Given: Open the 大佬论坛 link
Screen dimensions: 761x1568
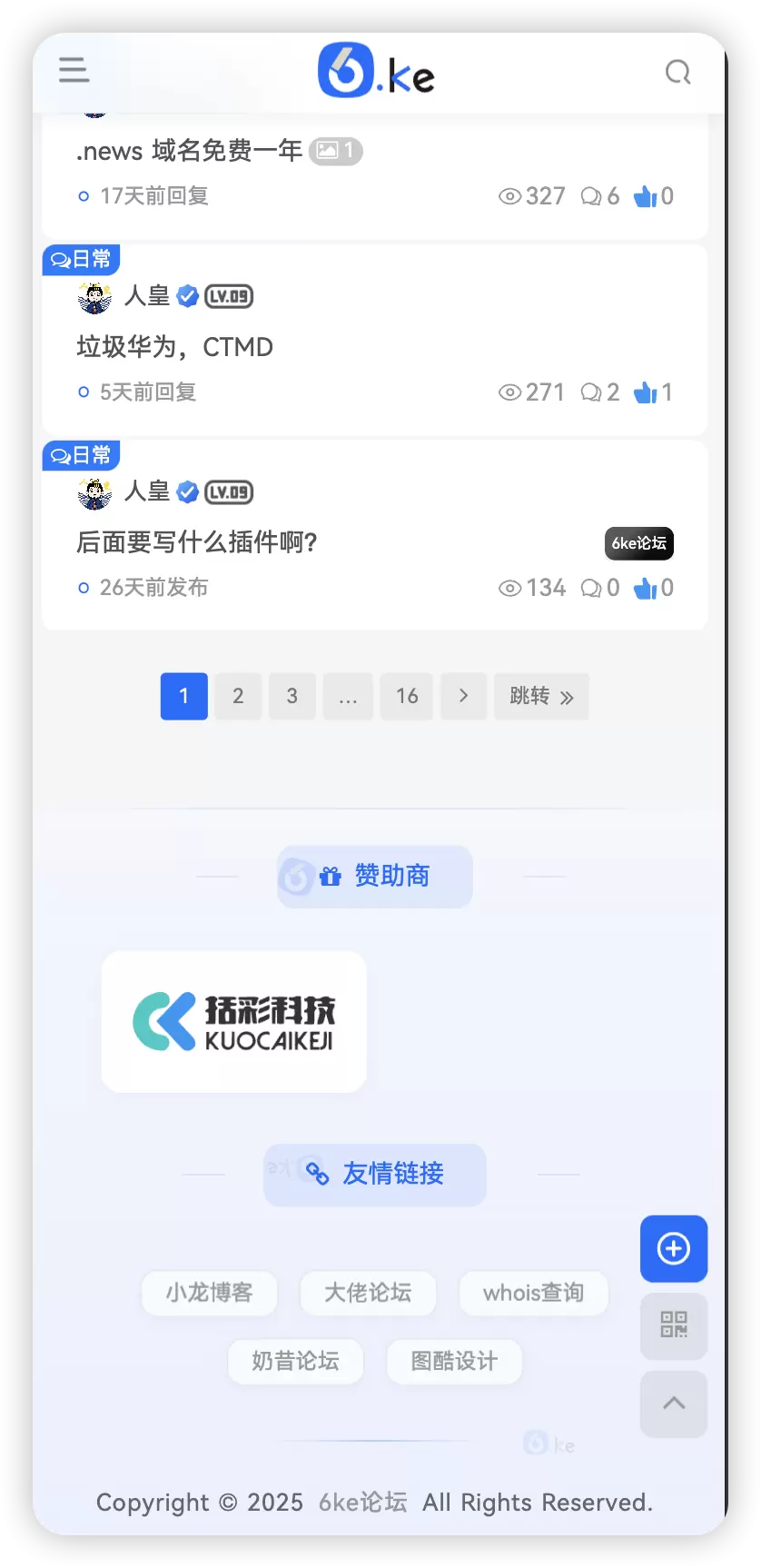Looking at the screenshot, I should [368, 1293].
